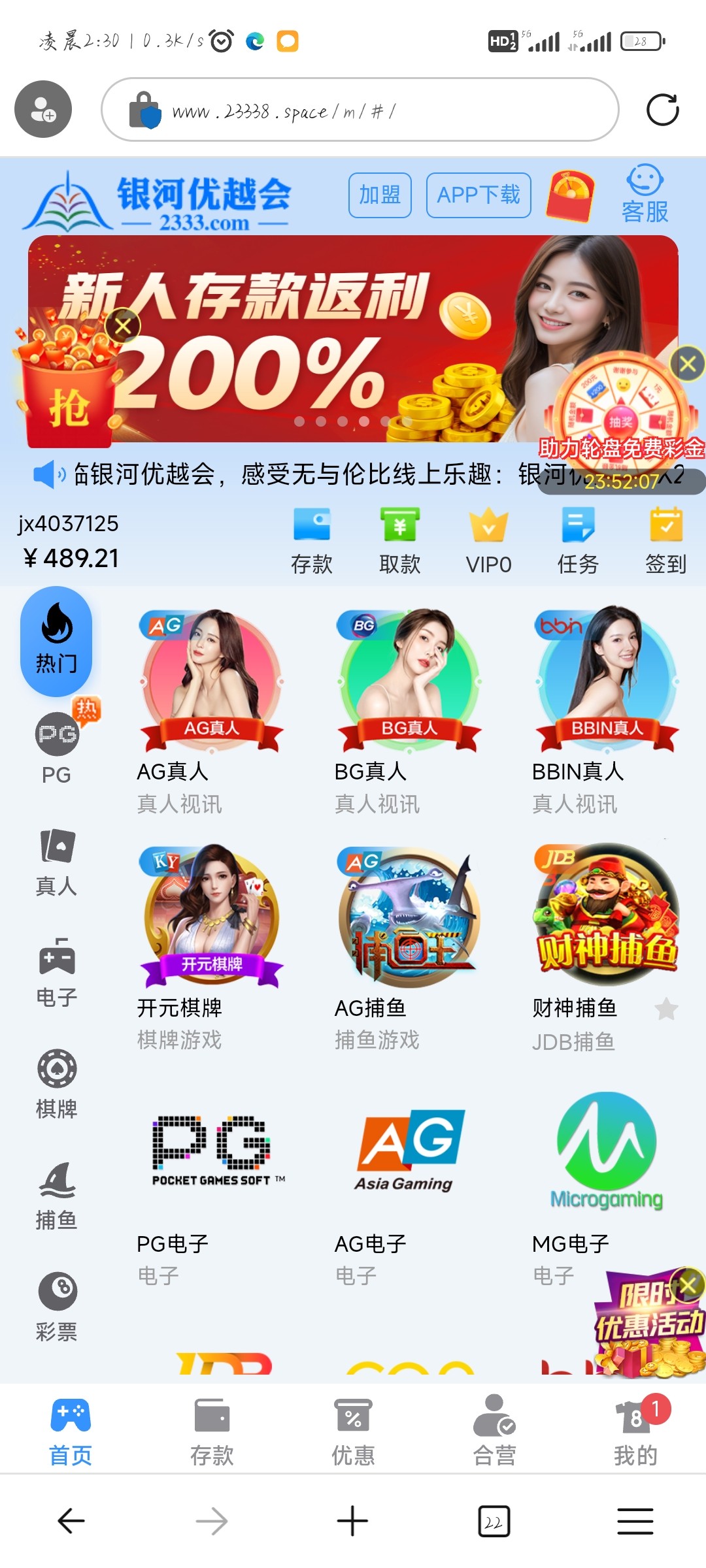Open the 加盟 button

[380, 195]
